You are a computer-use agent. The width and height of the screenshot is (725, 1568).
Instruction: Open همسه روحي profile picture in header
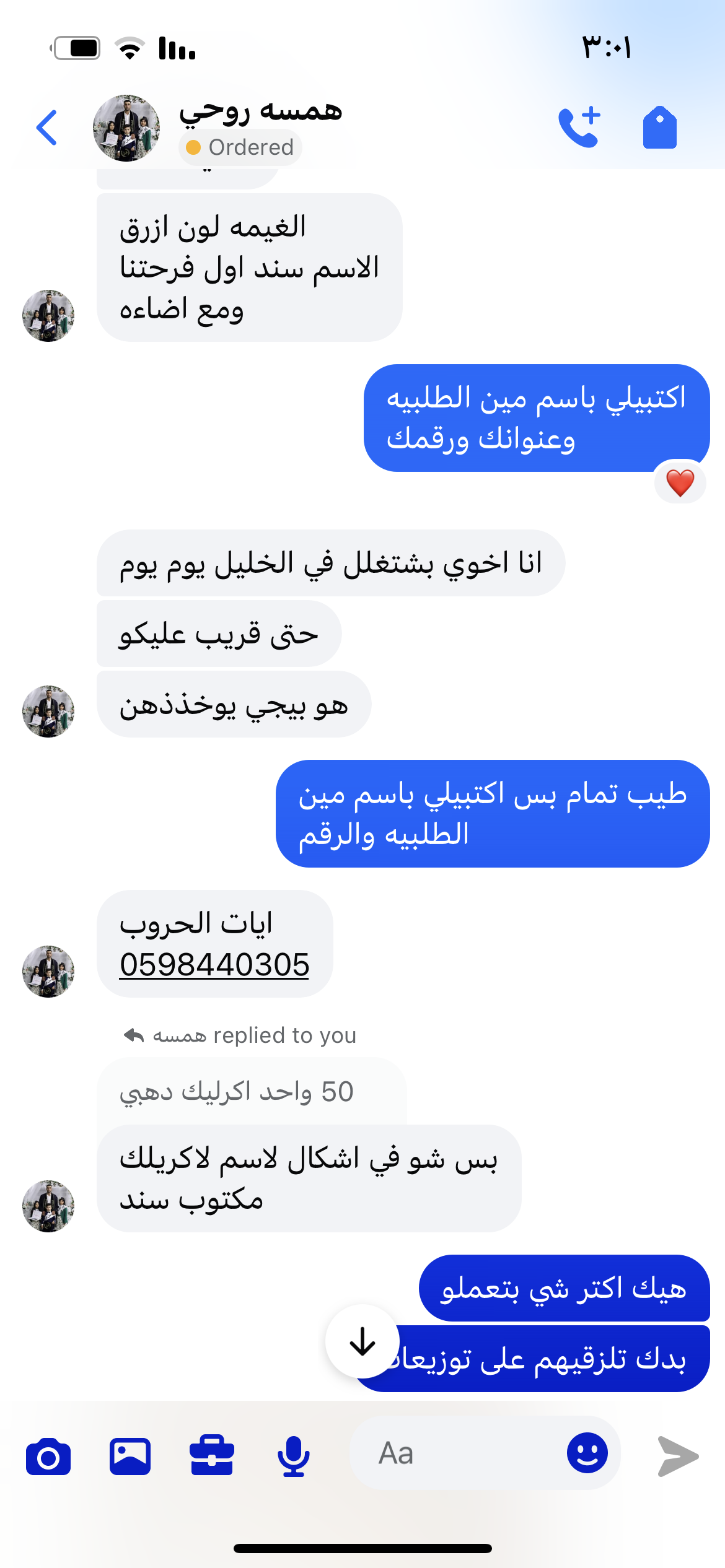coord(126,128)
